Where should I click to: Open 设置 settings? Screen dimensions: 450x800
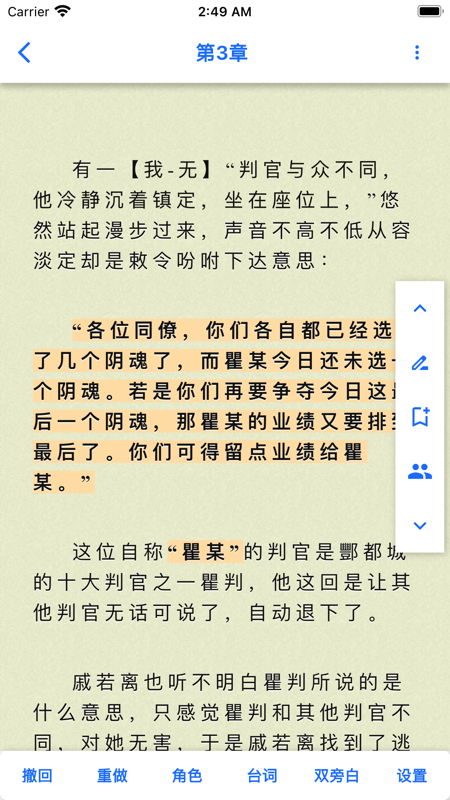click(412, 776)
